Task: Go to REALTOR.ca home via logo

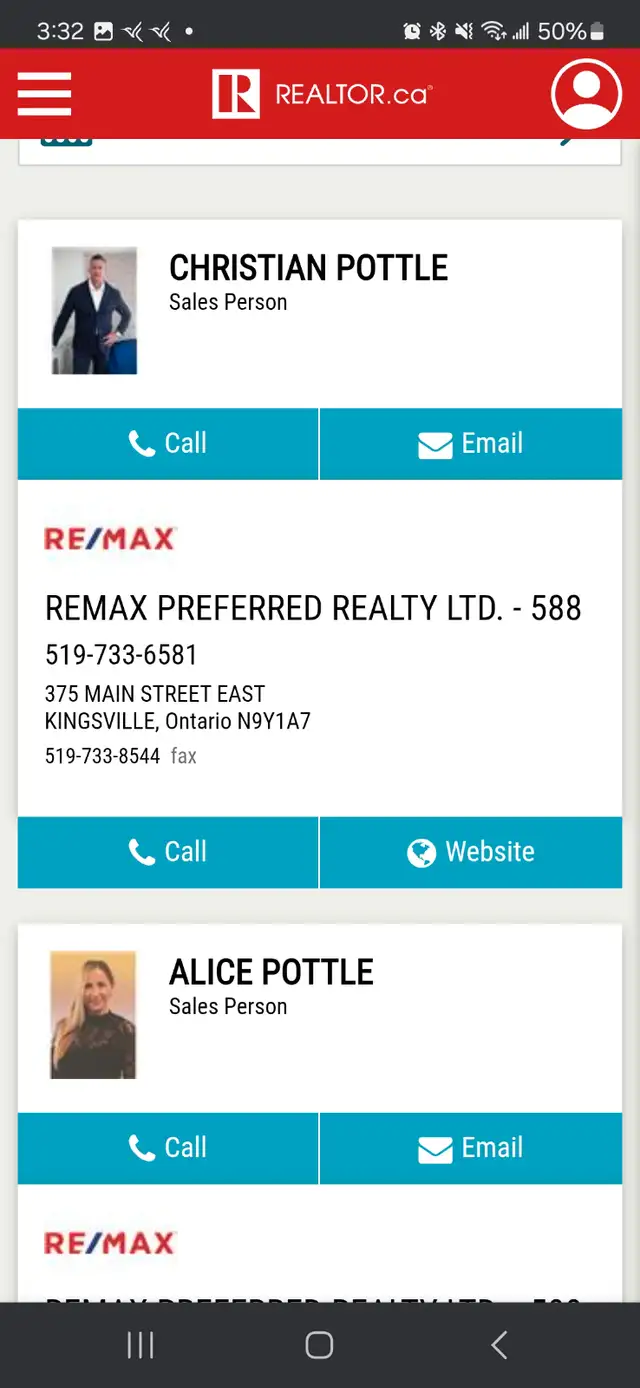Action: pos(321,94)
